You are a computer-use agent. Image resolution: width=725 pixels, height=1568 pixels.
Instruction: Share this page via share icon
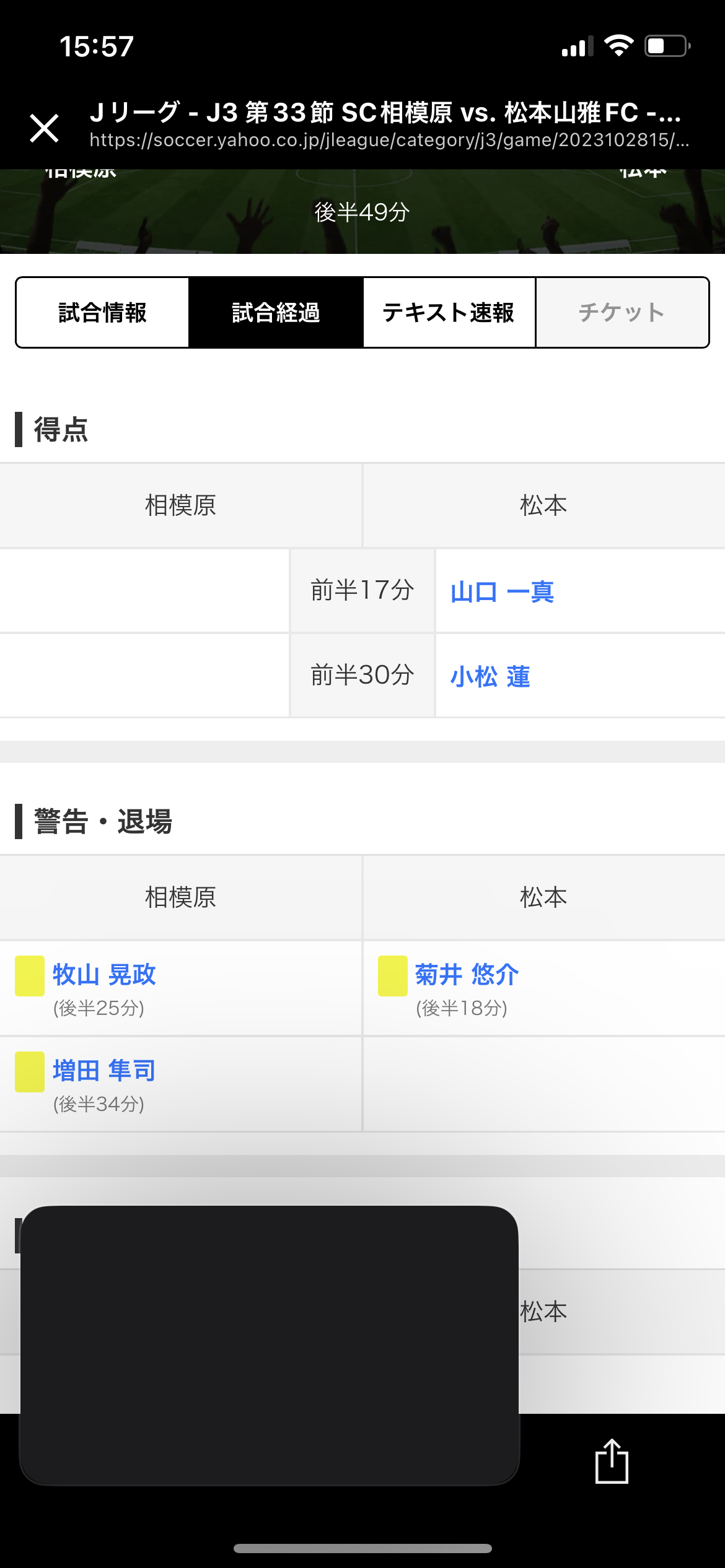pos(612,1461)
